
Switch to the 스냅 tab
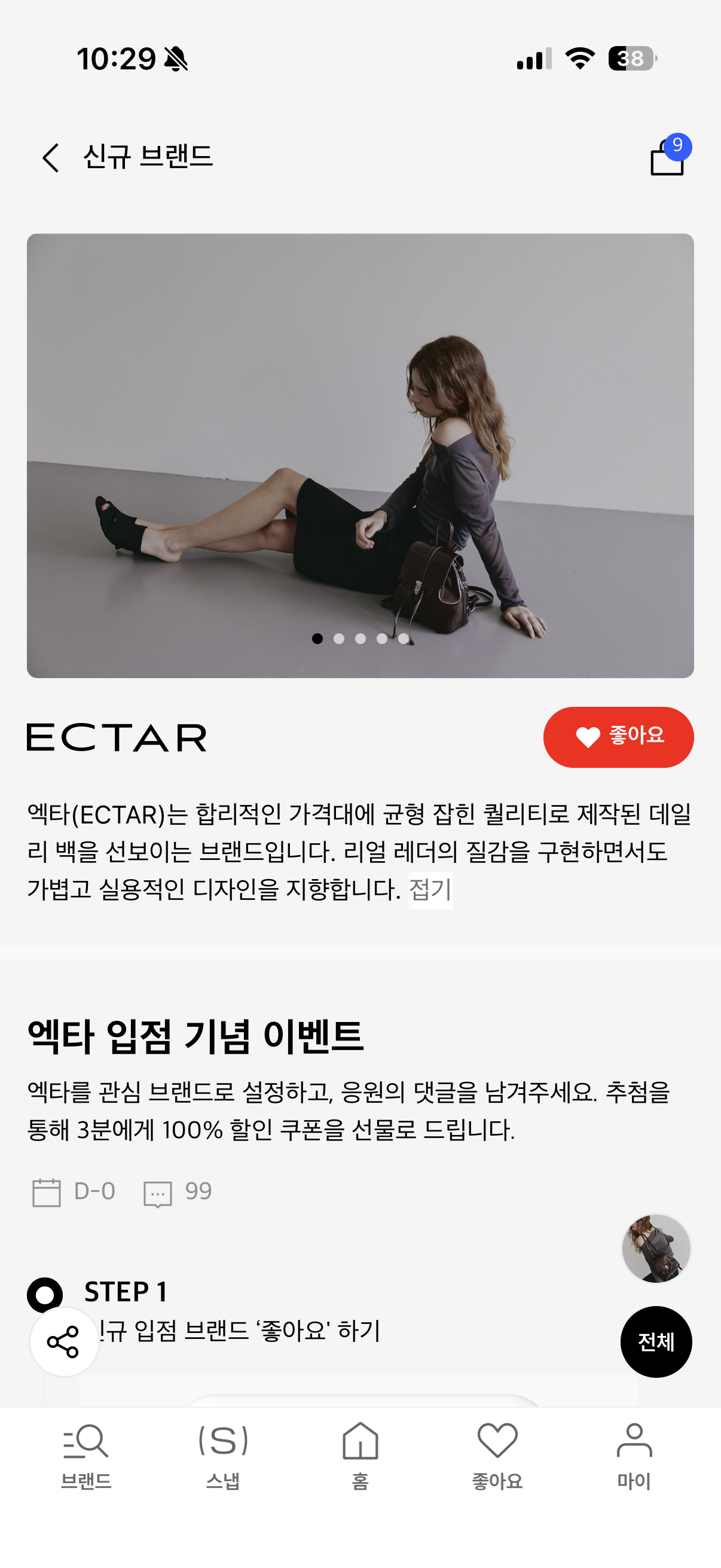coord(224,1457)
